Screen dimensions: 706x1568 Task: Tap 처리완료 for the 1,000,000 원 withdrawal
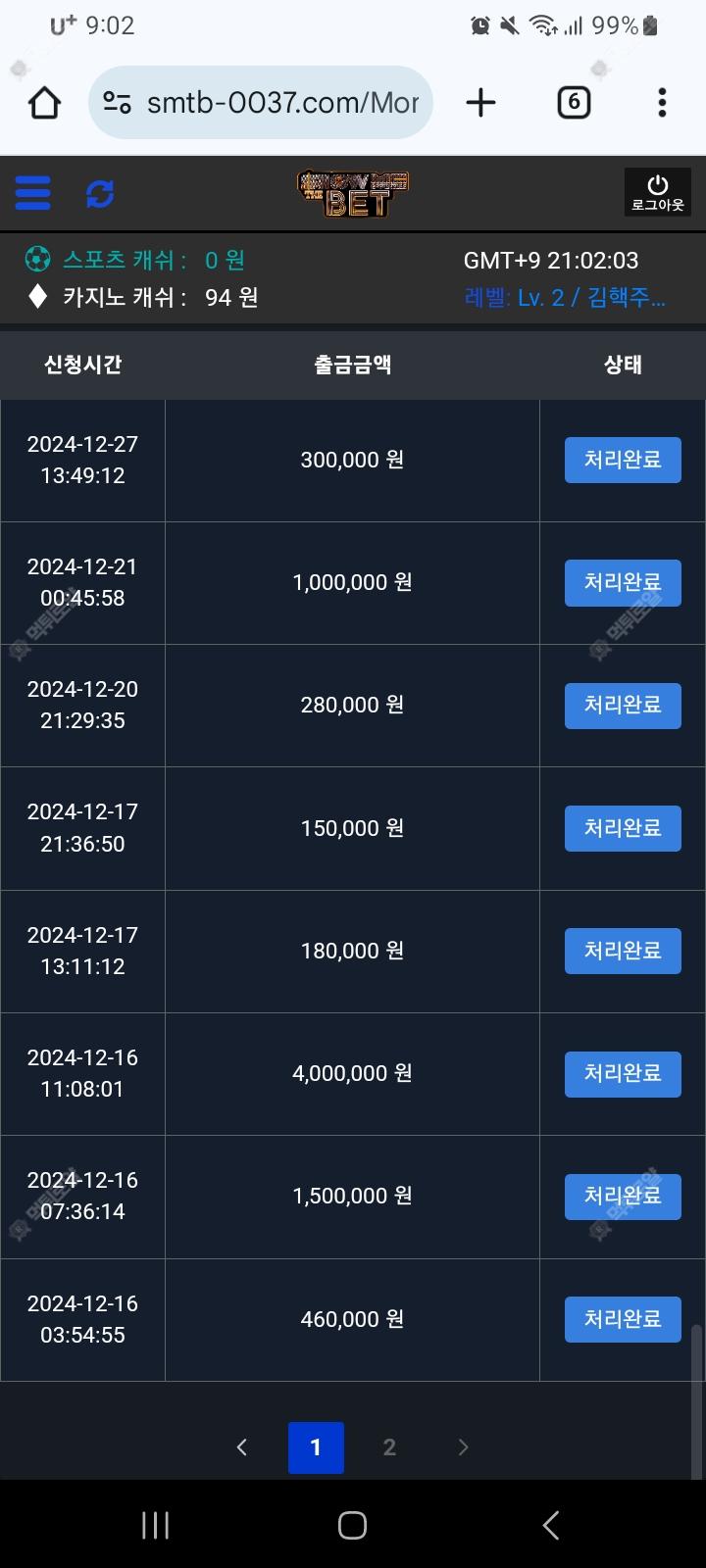623,582
